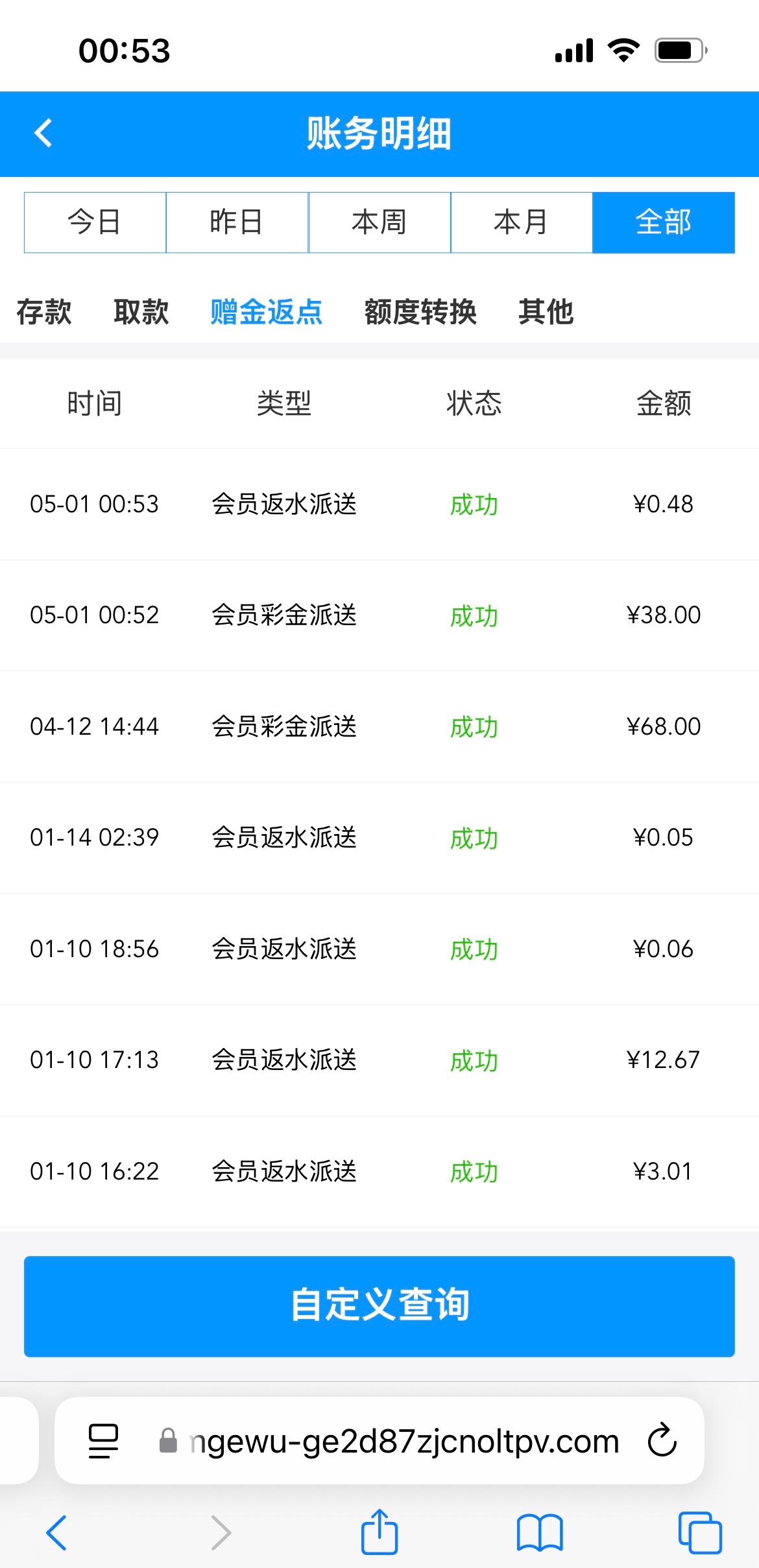
Task: Open Safari page settings menu icon
Action: [103, 1440]
